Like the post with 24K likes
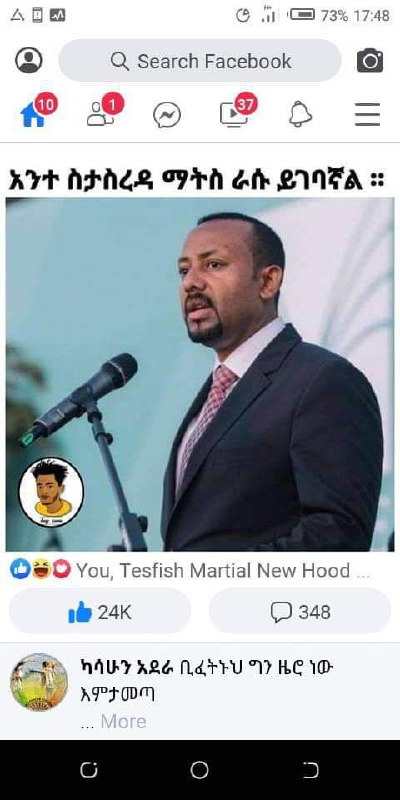Image resolution: width=400 pixels, height=800 pixels. 100,612
